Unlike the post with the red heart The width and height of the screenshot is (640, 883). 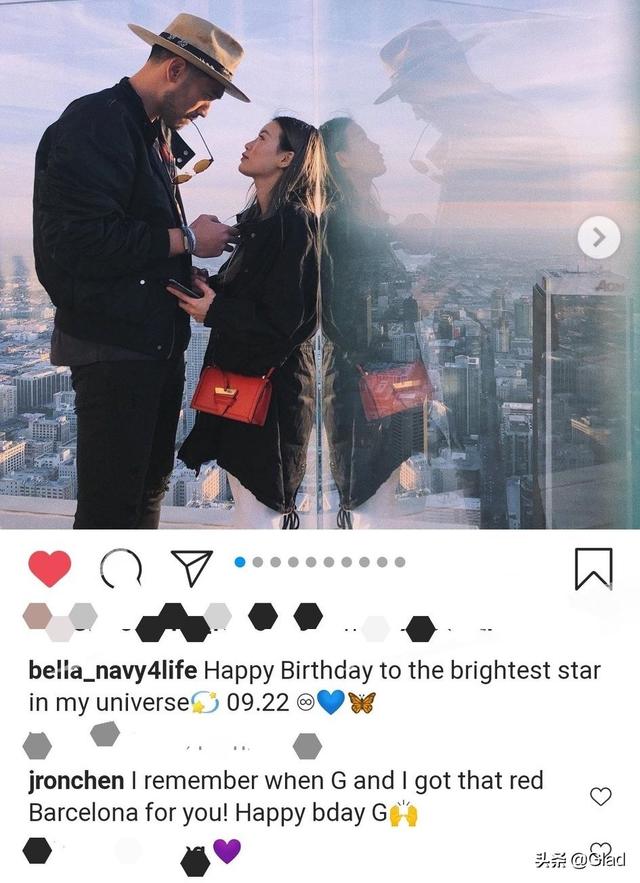49,568
